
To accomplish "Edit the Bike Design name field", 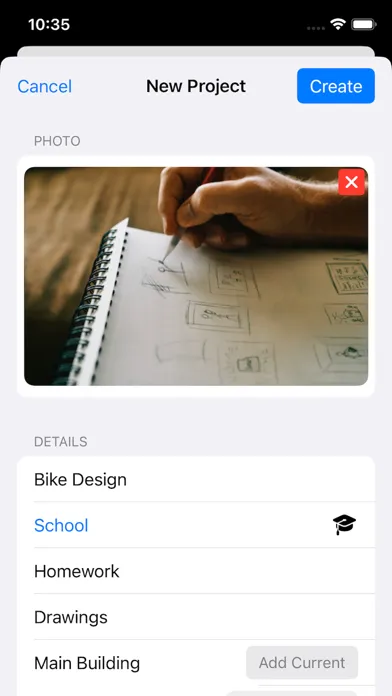I will [x=196, y=479].
